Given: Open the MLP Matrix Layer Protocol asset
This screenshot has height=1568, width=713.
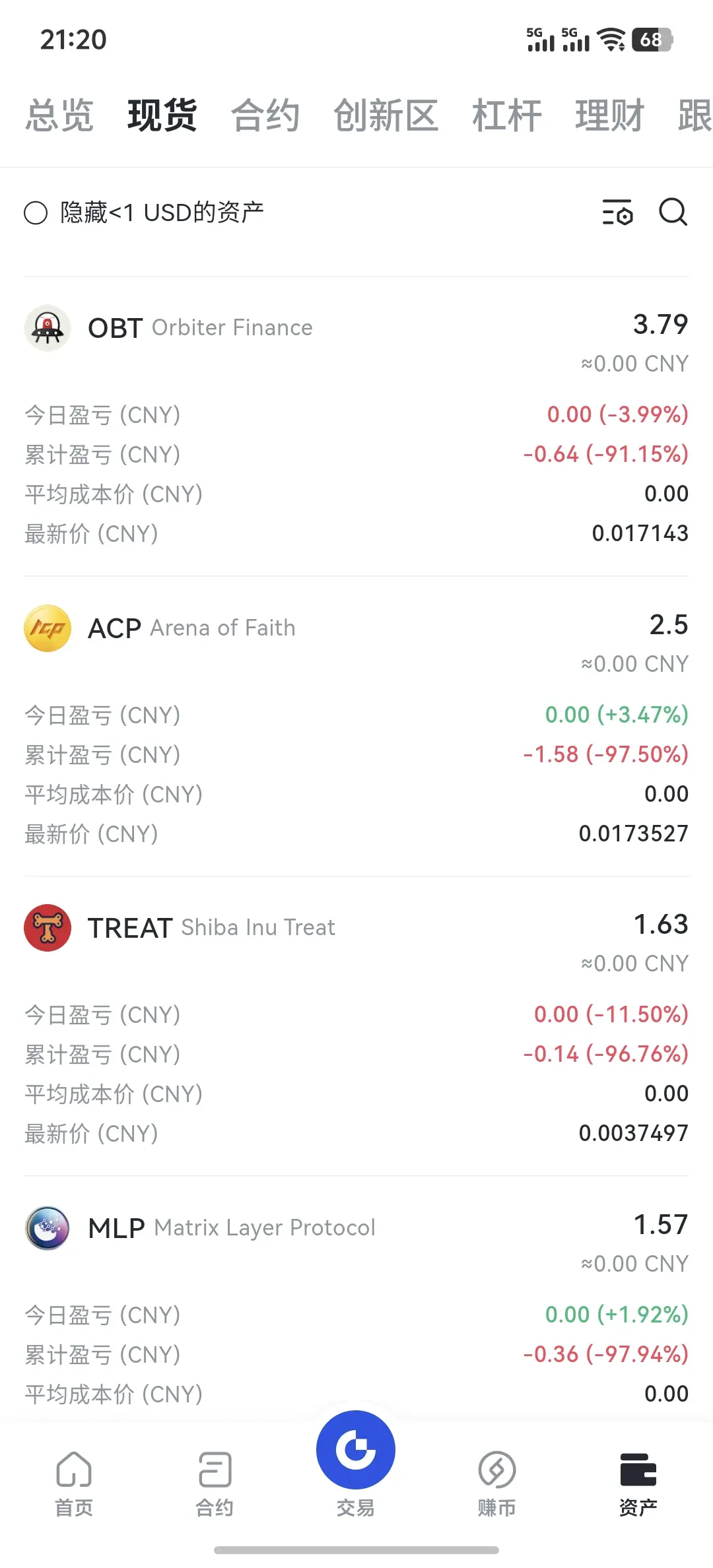Looking at the screenshot, I should pyautogui.click(x=231, y=1228).
